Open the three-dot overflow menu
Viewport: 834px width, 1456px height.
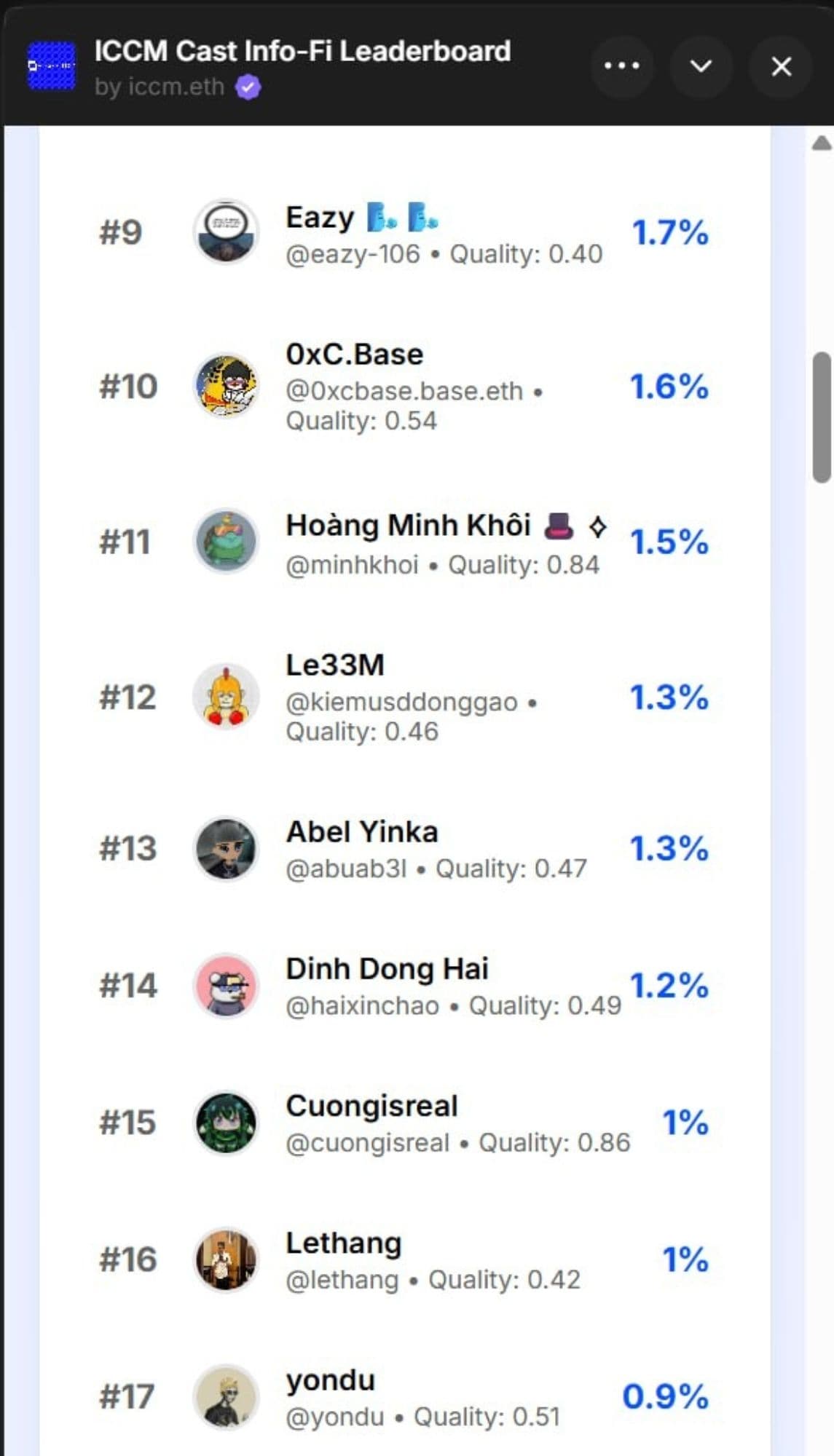tap(621, 66)
